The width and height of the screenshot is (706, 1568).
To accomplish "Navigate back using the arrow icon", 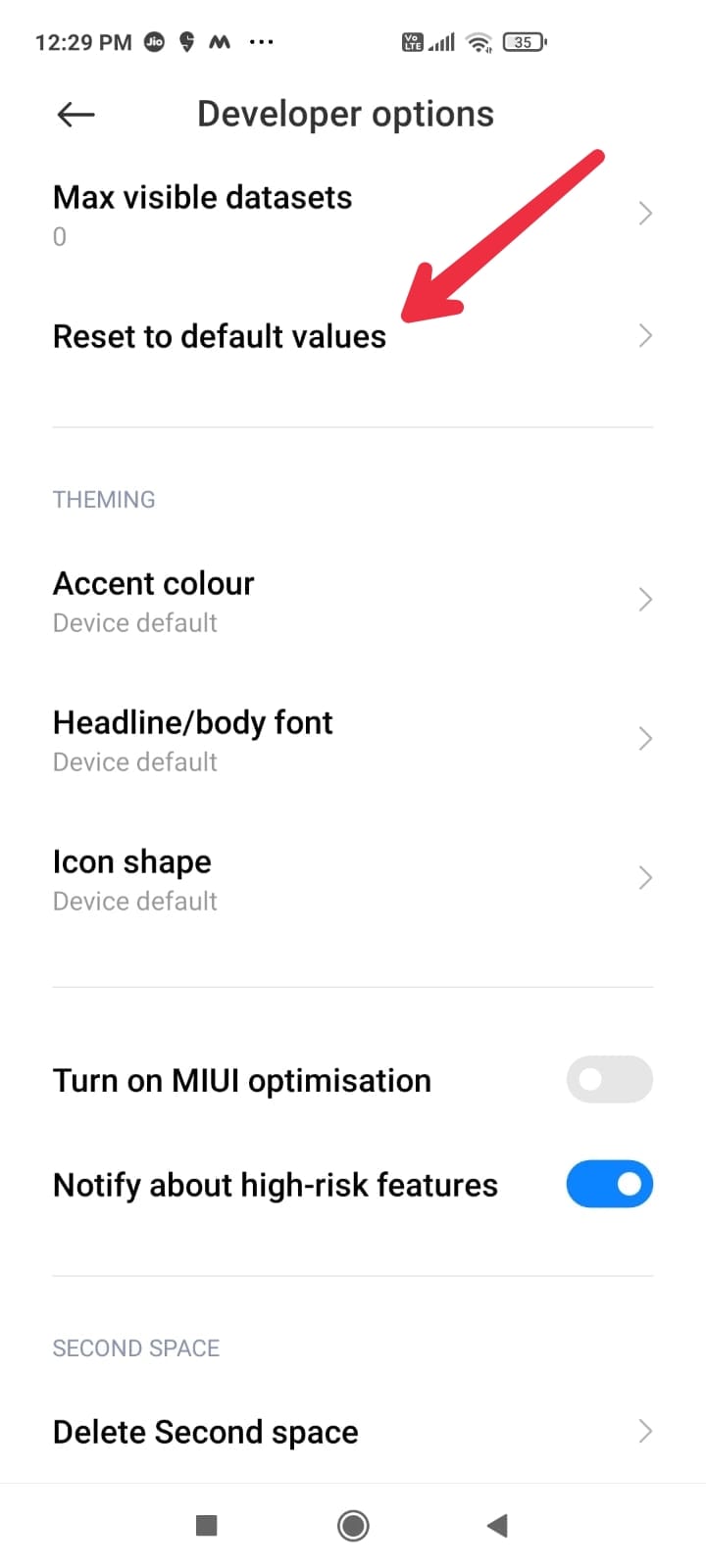I will coord(75,115).
